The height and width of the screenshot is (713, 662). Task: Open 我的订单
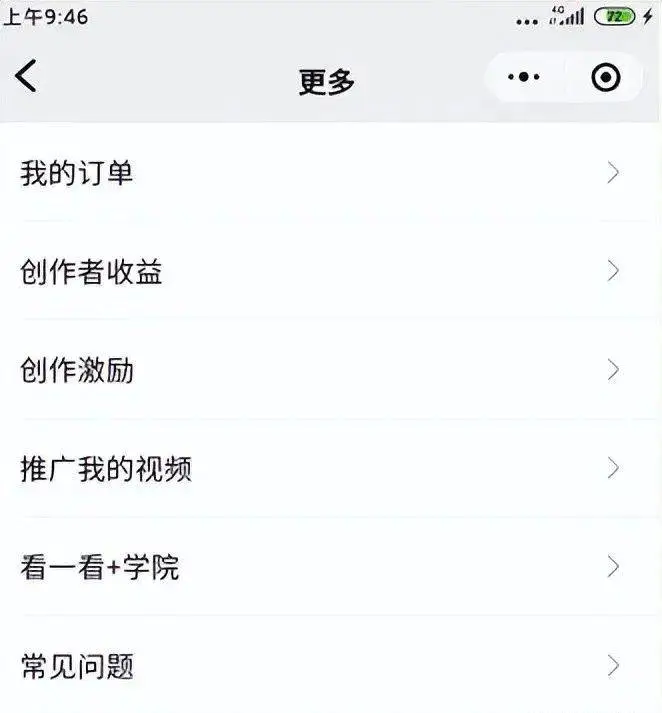click(x=330, y=174)
